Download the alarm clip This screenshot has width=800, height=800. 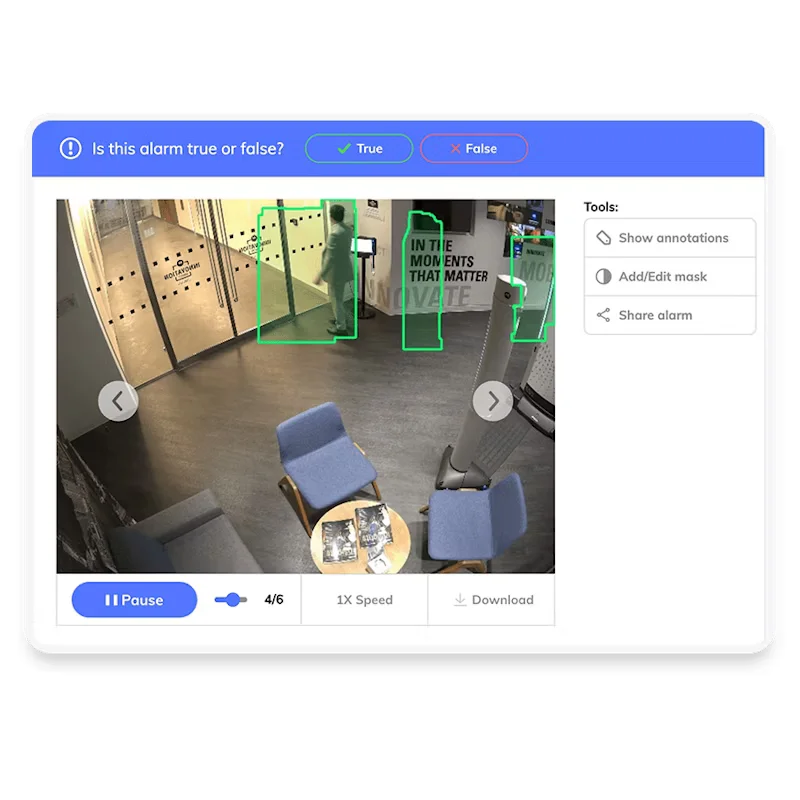tap(492, 600)
